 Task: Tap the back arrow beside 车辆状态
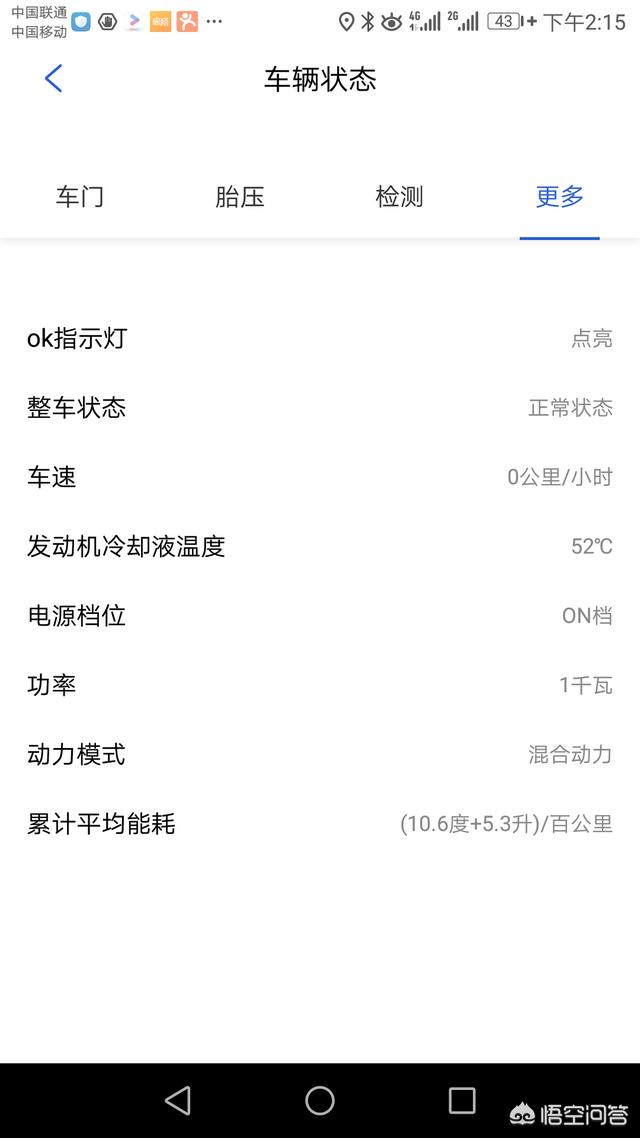tap(54, 78)
